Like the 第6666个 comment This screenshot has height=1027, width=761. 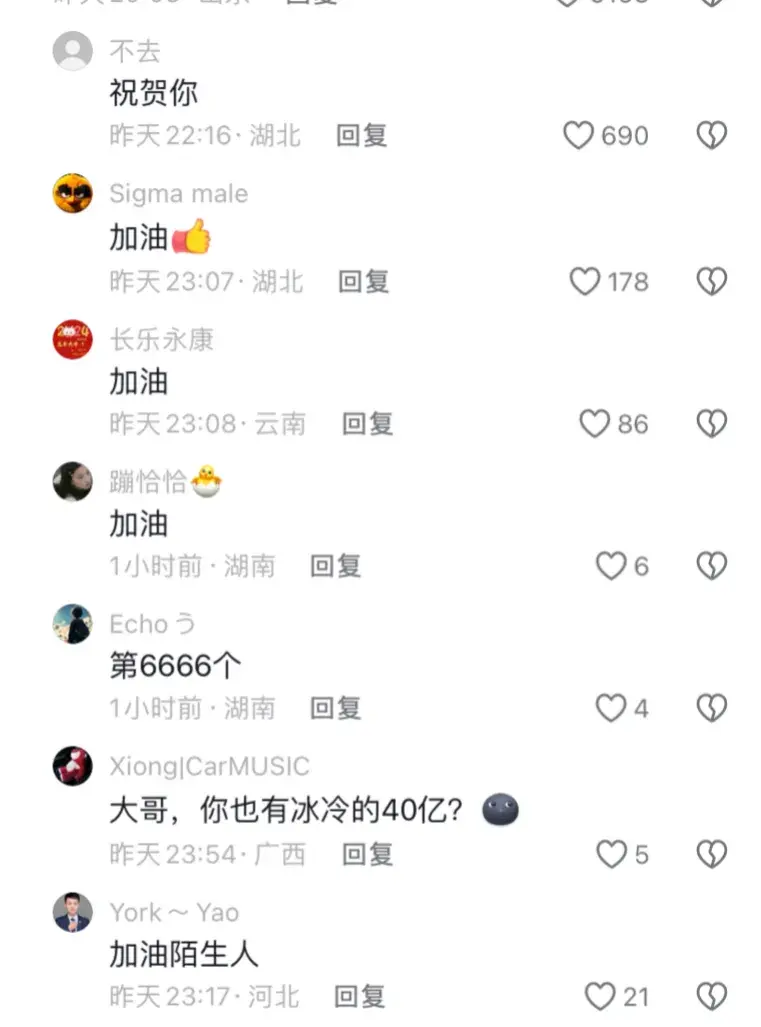point(610,708)
